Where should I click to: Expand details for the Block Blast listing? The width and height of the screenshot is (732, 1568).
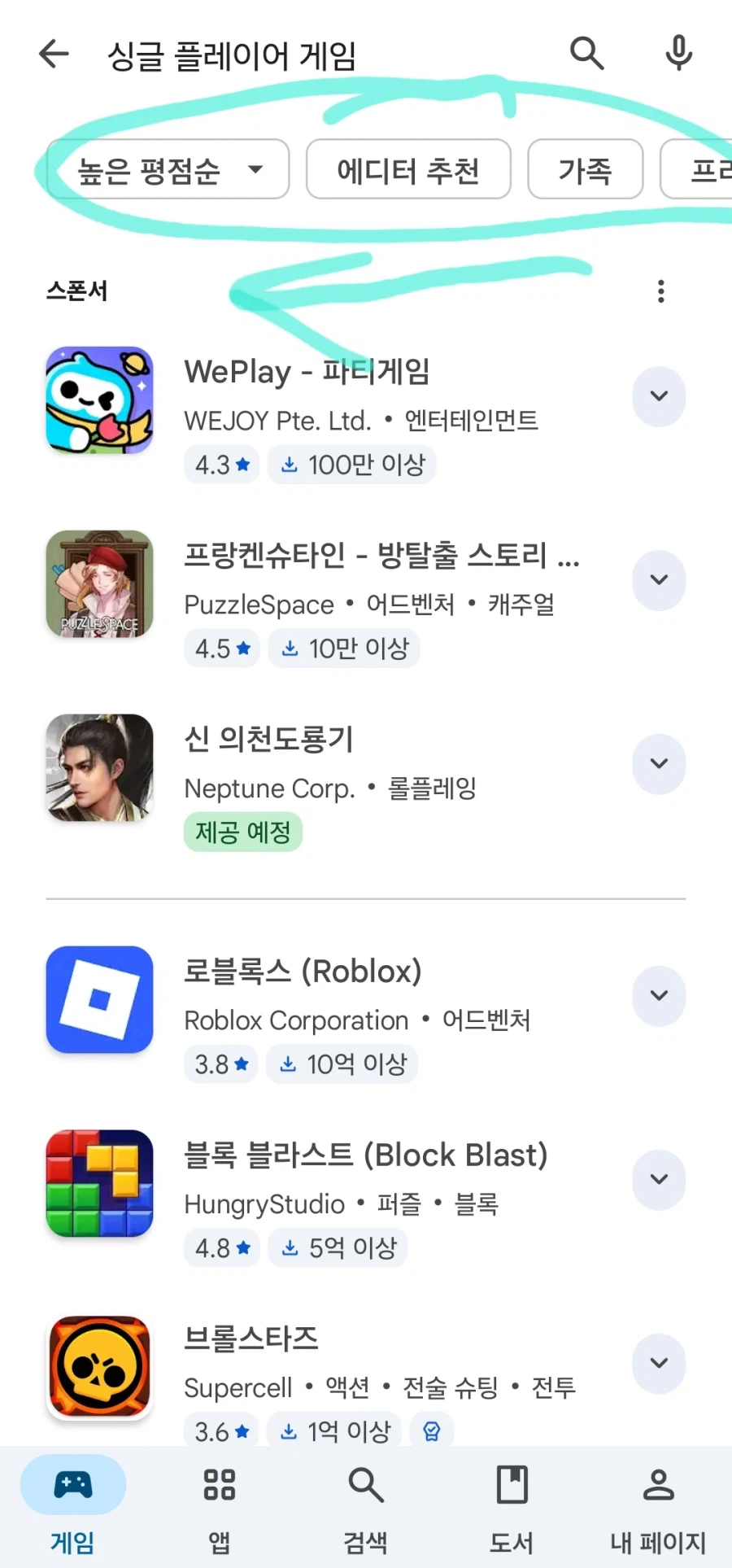(x=659, y=1180)
